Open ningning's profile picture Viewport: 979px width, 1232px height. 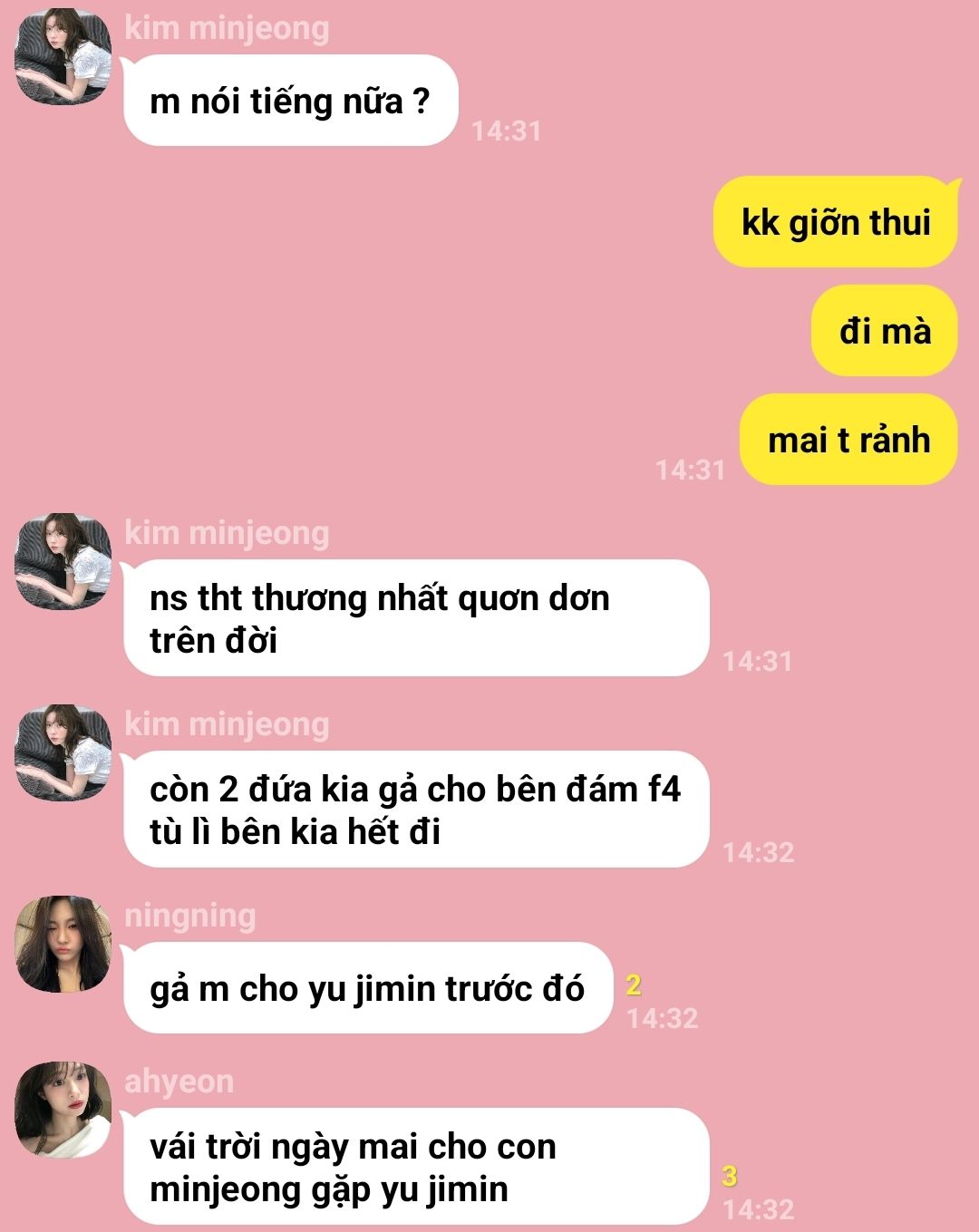click(63, 944)
